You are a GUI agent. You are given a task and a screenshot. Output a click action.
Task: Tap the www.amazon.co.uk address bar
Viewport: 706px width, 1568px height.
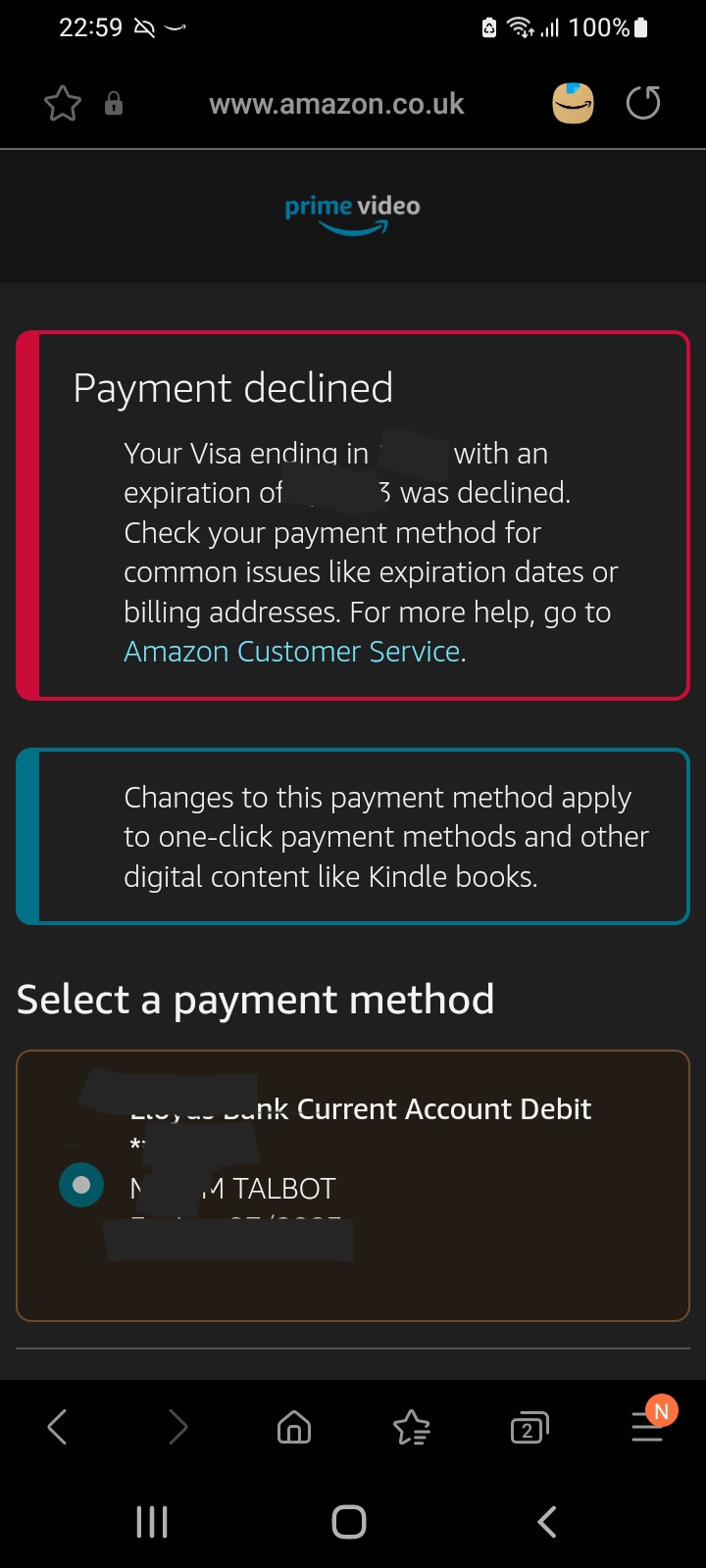(336, 104)
